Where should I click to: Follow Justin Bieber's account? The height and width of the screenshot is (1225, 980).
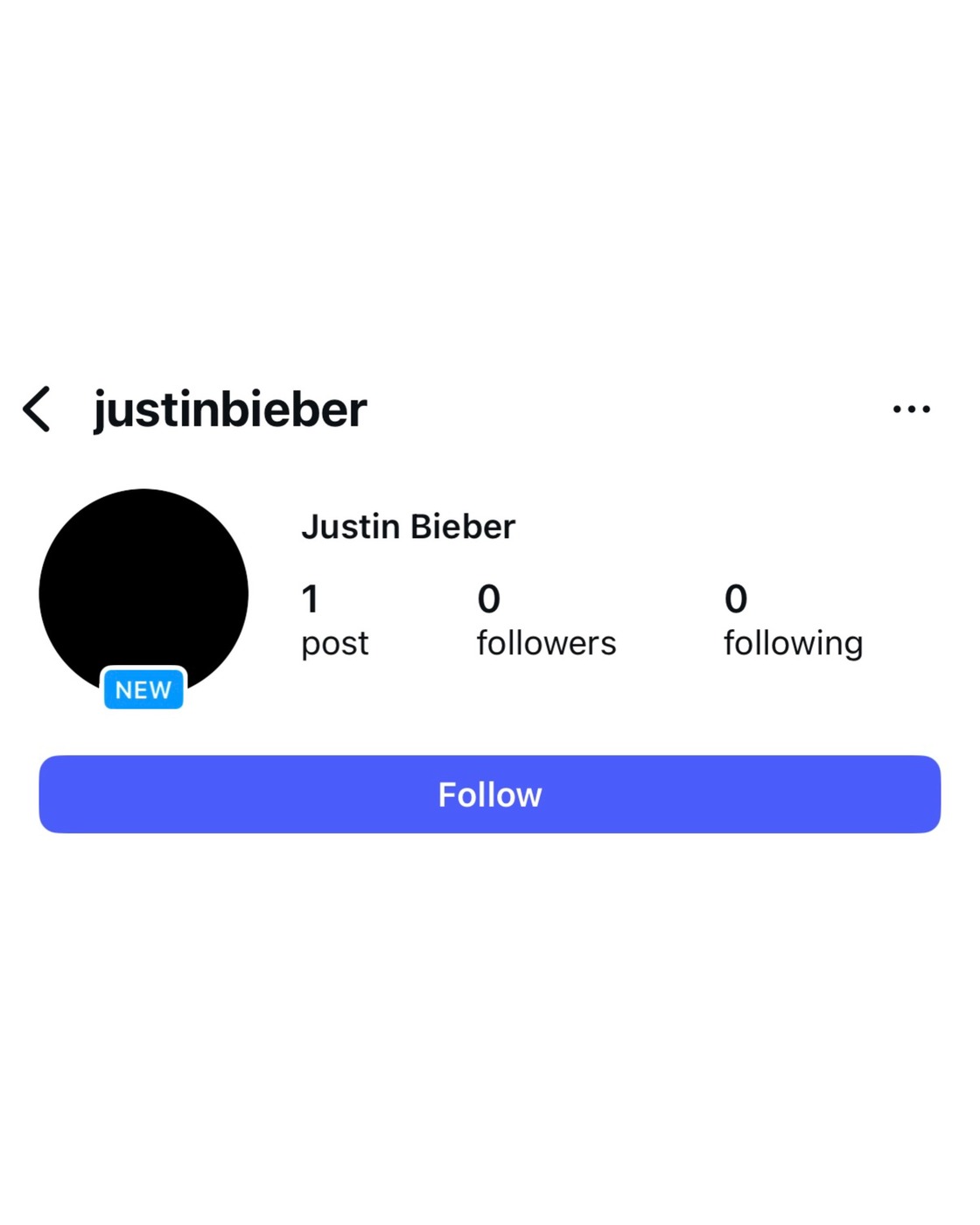[x=489, y=794]
